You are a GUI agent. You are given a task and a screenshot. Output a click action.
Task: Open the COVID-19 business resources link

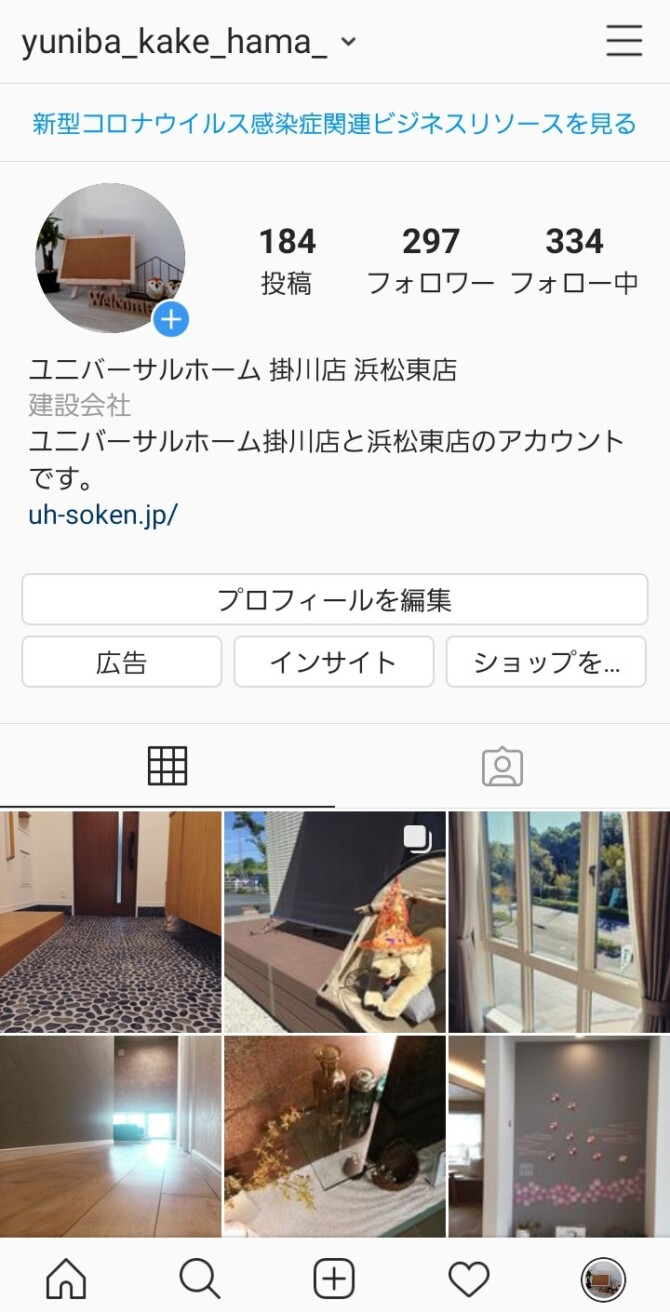334,124
